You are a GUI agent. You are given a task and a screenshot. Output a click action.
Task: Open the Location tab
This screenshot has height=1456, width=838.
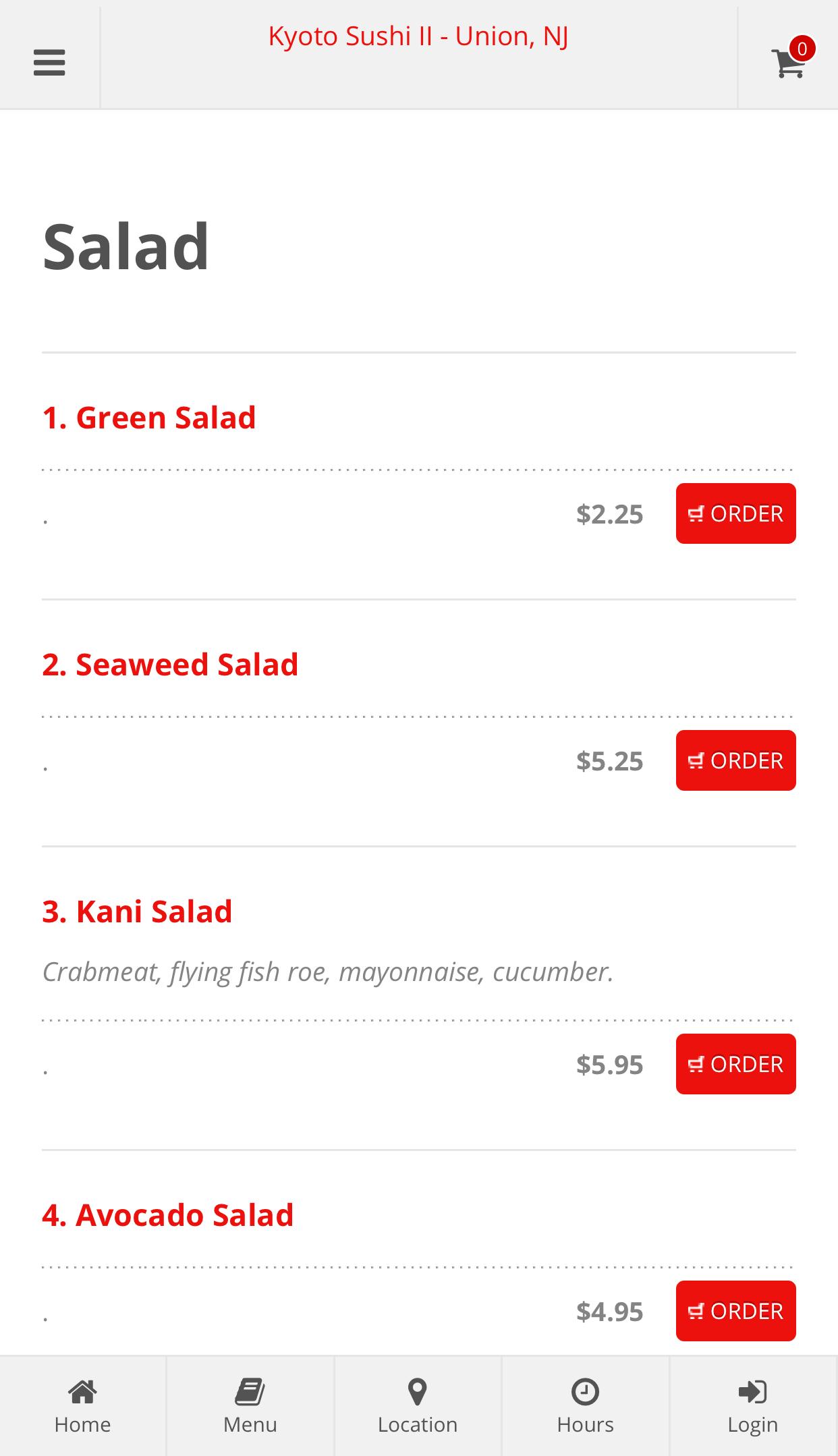[418, 1406]
